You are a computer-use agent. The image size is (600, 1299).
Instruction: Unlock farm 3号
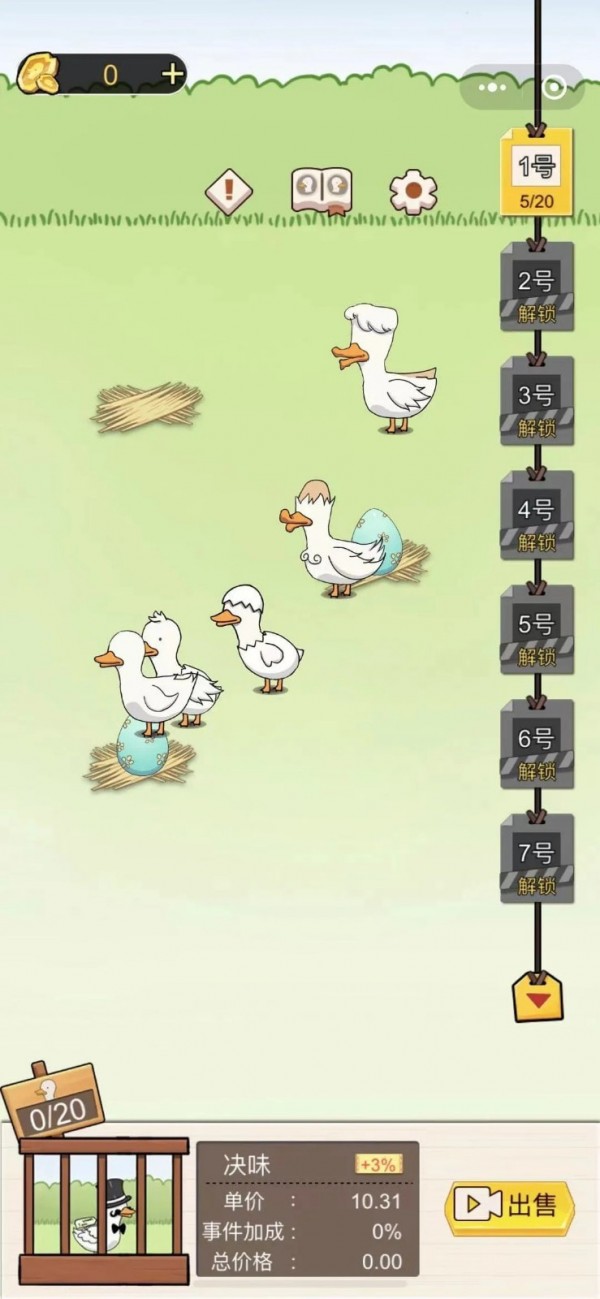pyautogui.click(x=537, y=401)
